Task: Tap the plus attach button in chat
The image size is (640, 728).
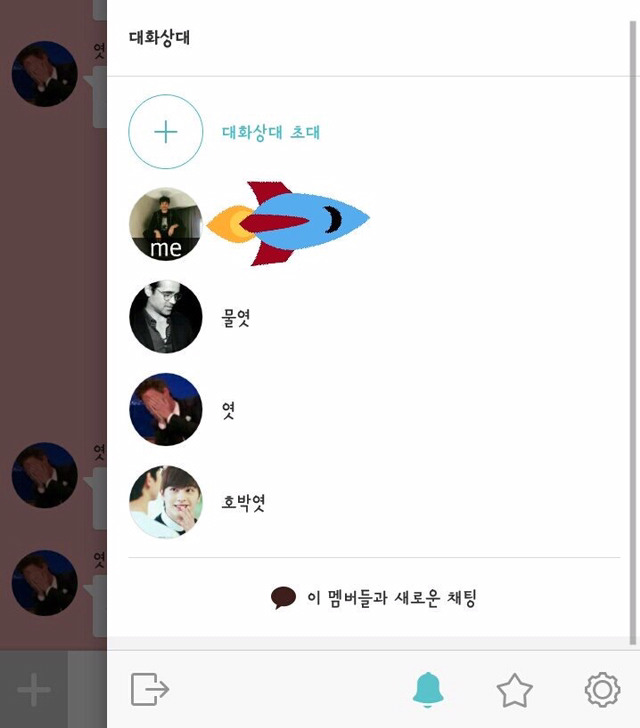Action: click(34, 689)
